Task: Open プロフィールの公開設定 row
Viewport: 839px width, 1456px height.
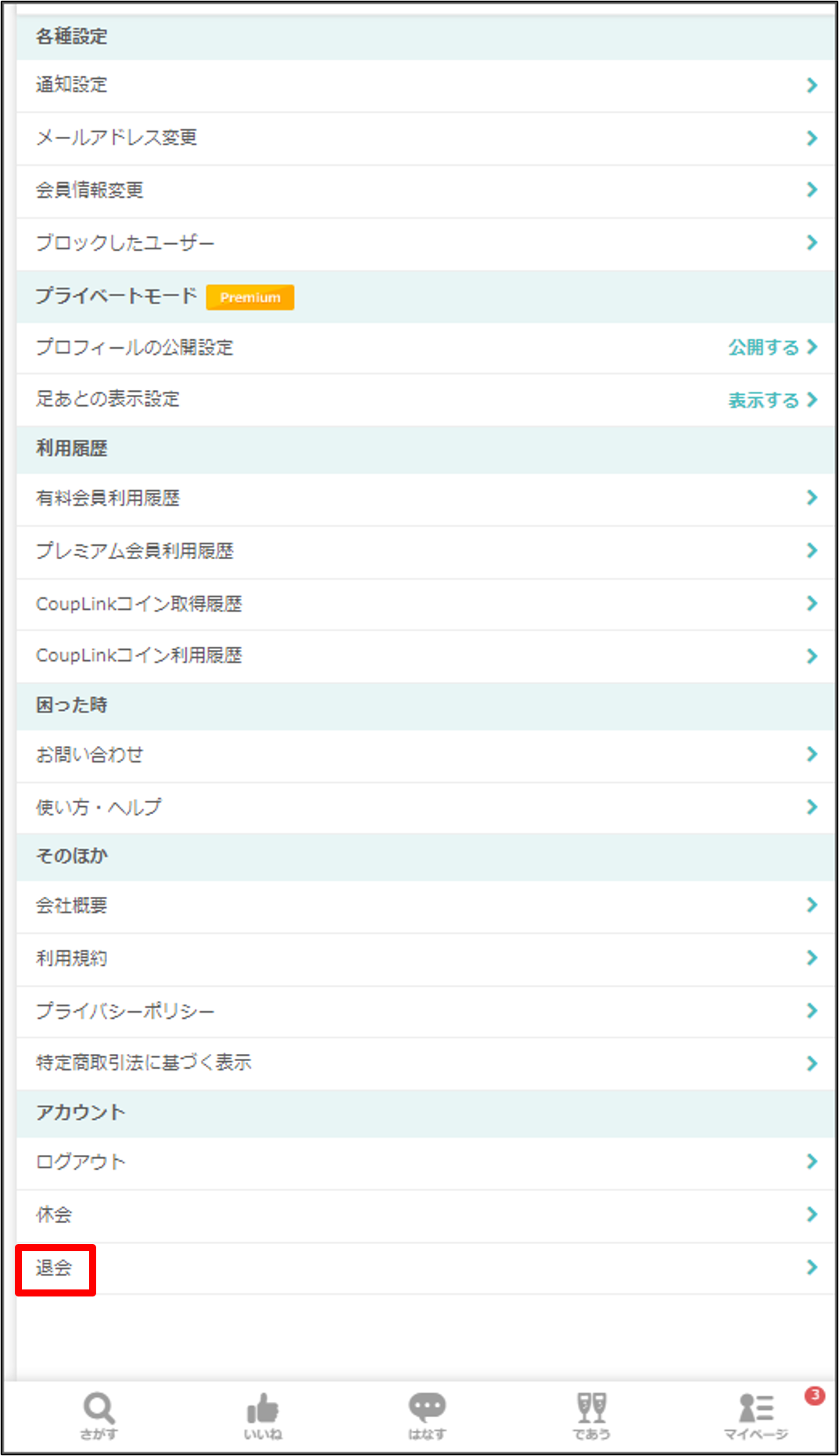Action: pyautogui.click(x=422, y=347)
